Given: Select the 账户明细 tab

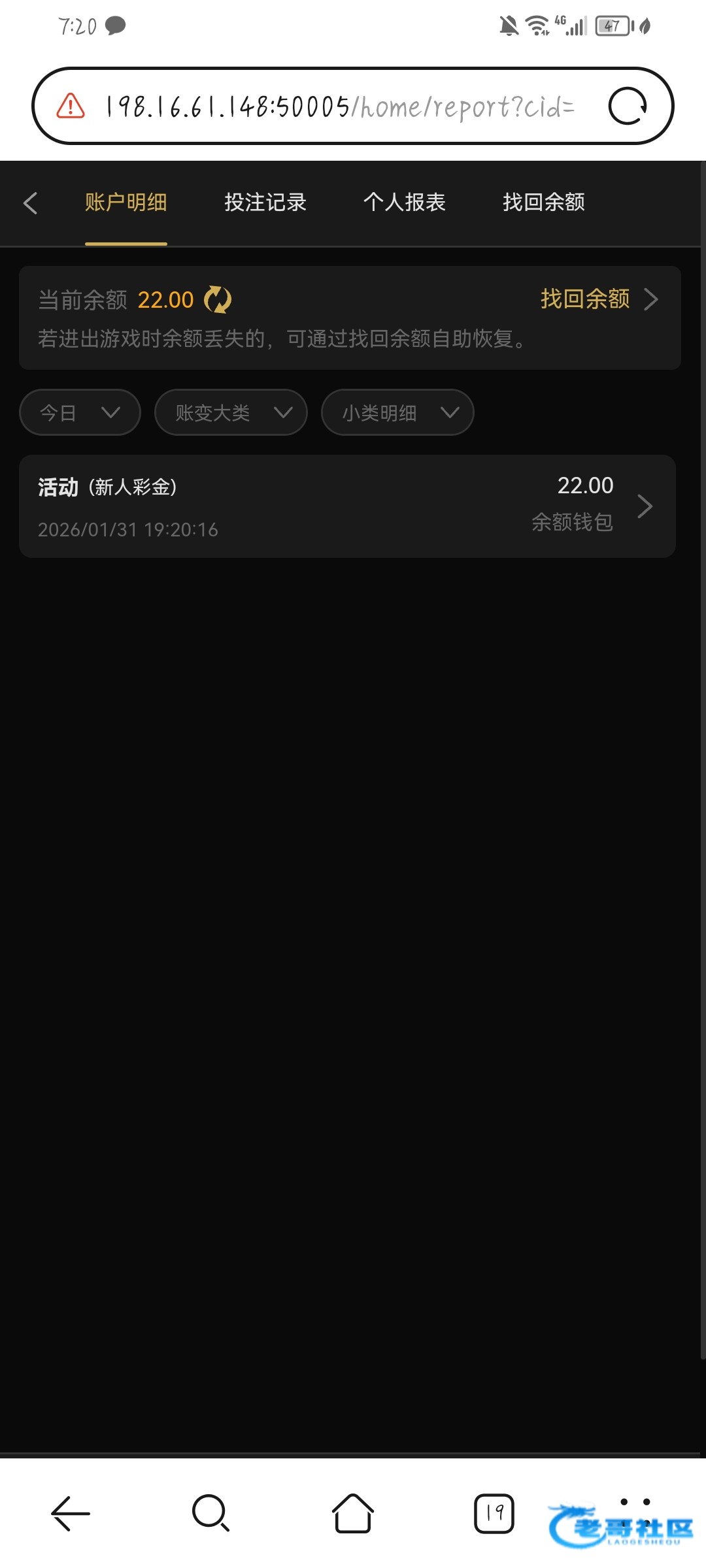Looking at the screenshot, I should 126,203.
